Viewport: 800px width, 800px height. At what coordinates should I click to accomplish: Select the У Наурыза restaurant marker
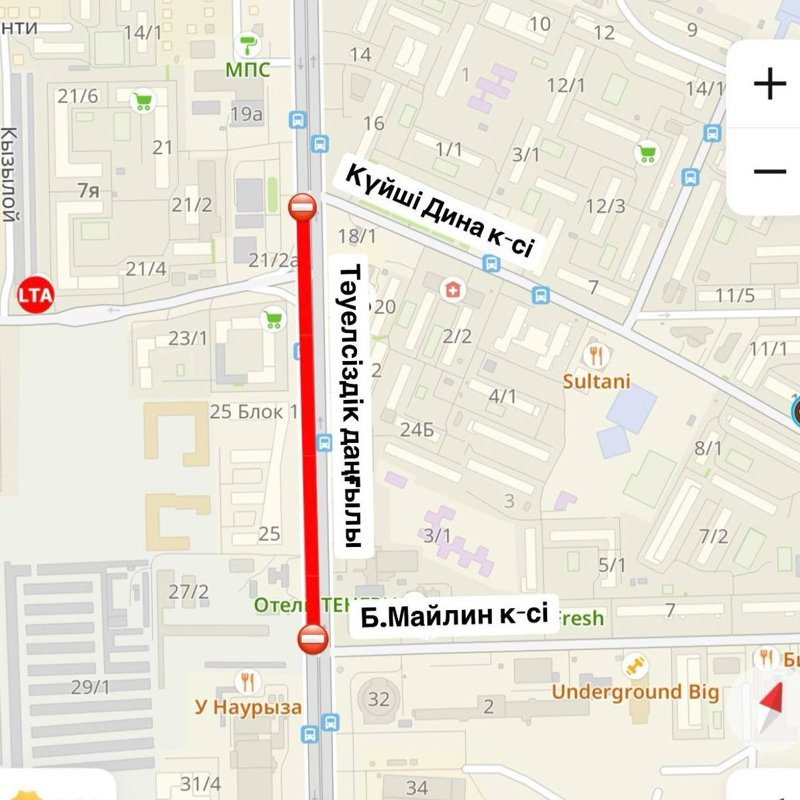(248, 682)
